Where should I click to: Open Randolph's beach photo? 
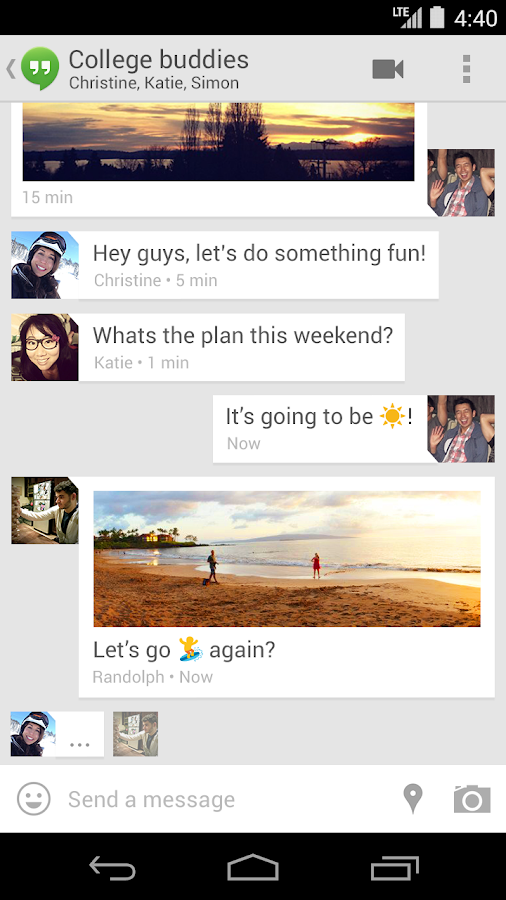287,558
